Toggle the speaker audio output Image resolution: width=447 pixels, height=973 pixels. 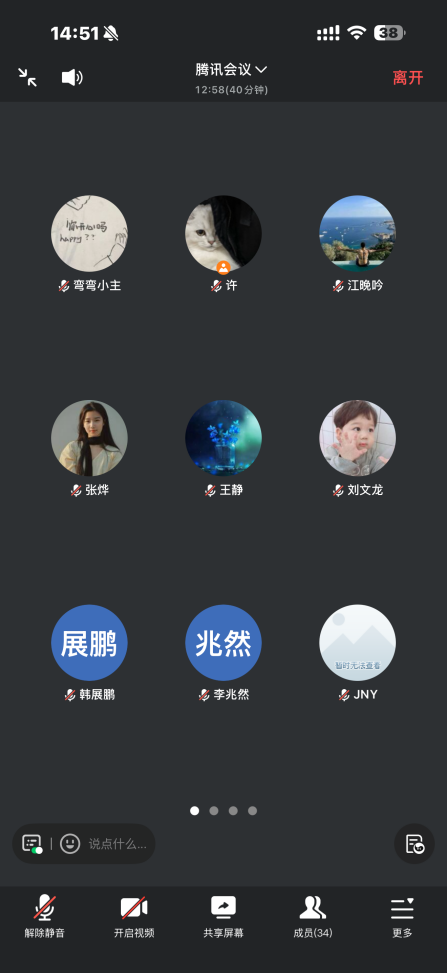72,77
